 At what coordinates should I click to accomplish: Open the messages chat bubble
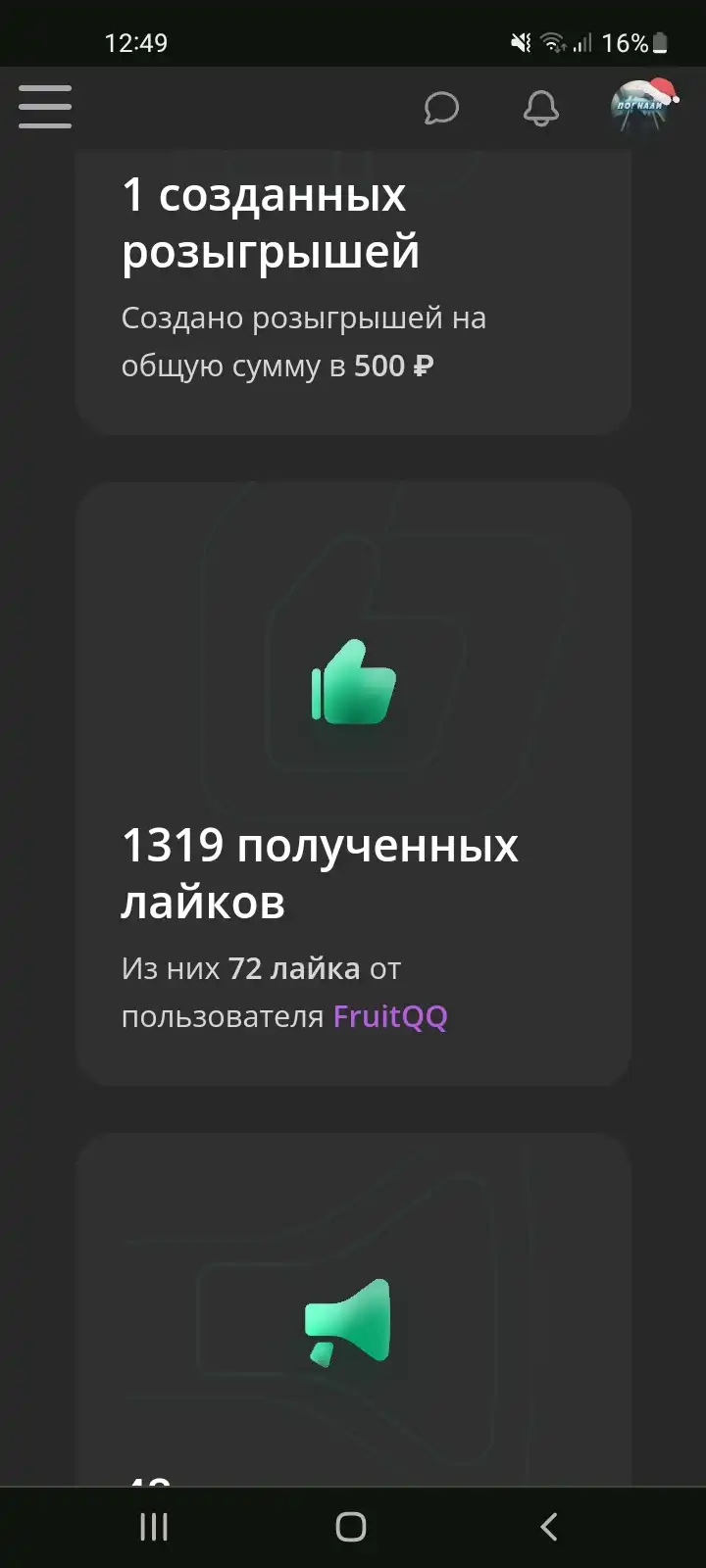click(441, 108)
